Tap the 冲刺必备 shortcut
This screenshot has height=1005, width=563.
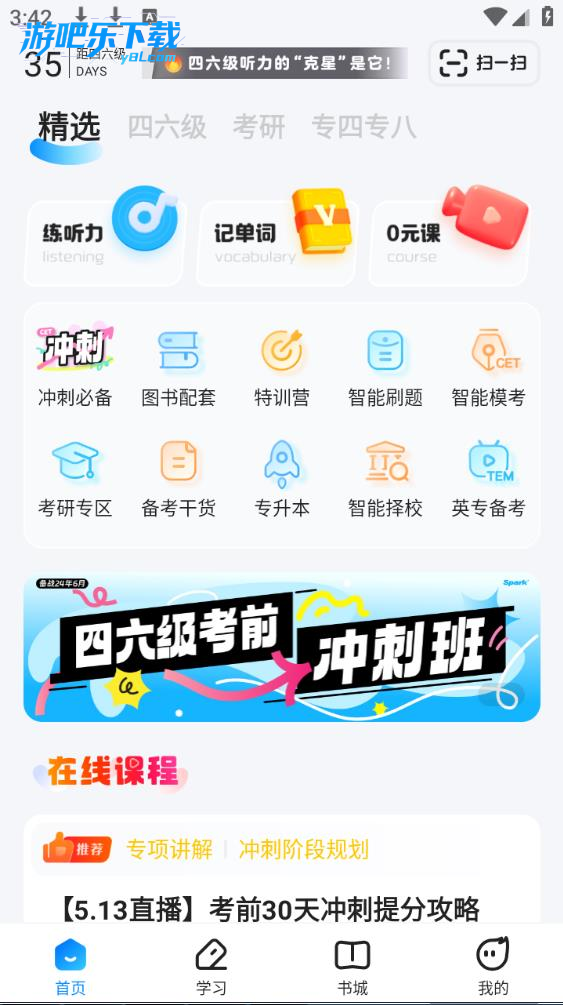(x=75, y=367)
